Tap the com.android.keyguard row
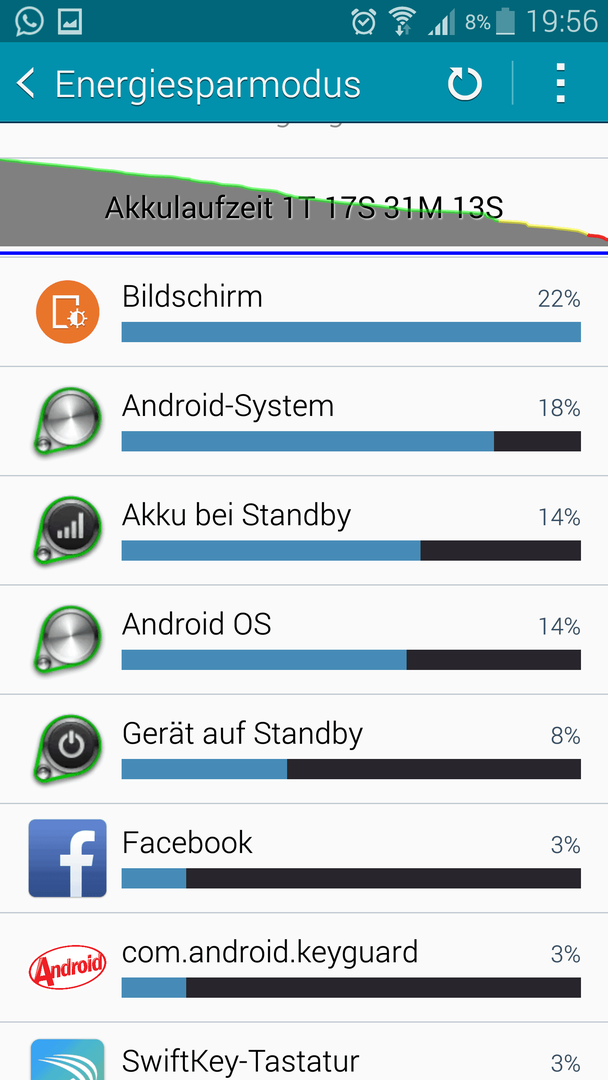Screen dimensions: 608x1080 click(x=304, y=968)
